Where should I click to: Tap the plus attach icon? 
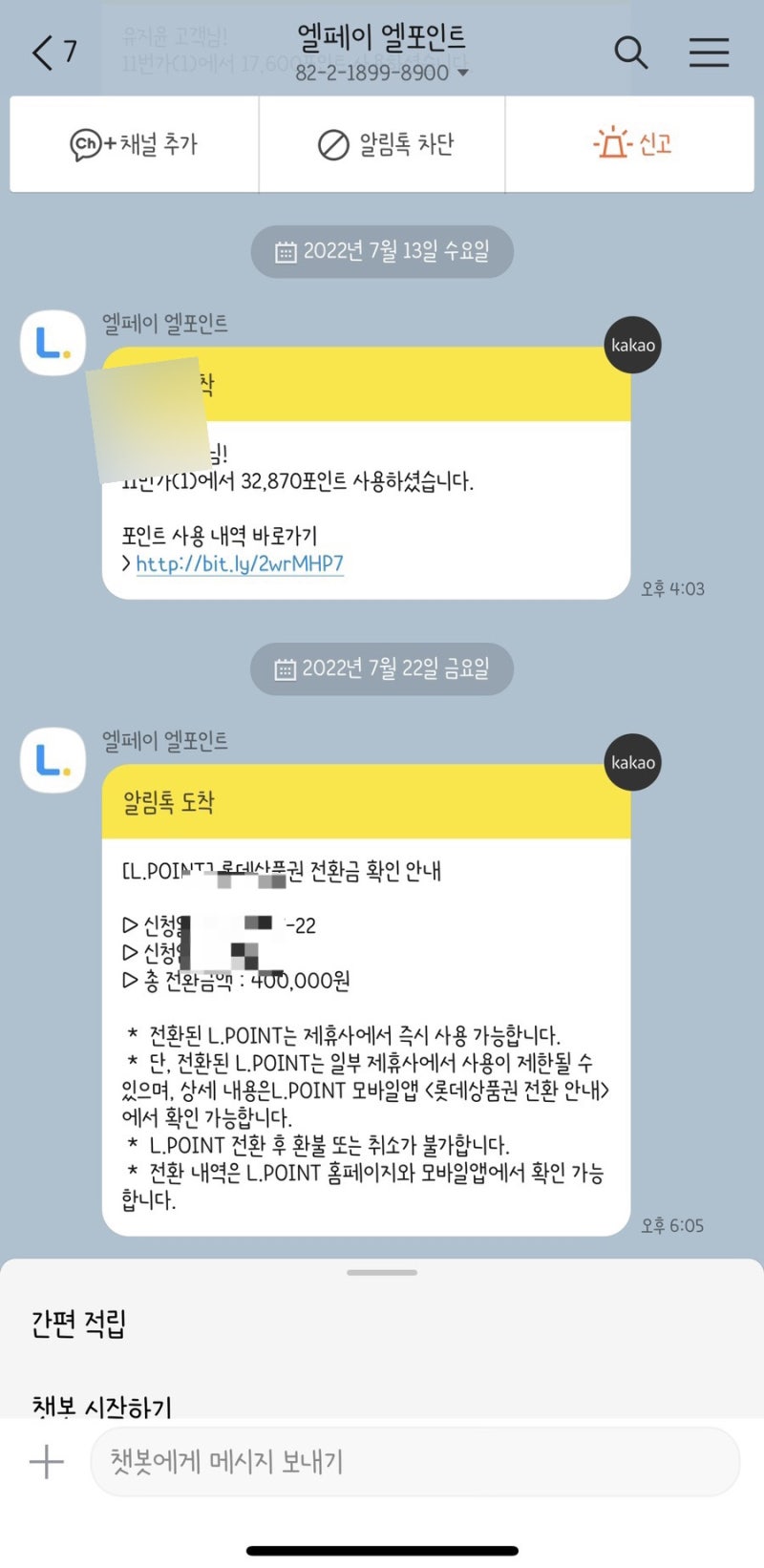[46, 1461]
